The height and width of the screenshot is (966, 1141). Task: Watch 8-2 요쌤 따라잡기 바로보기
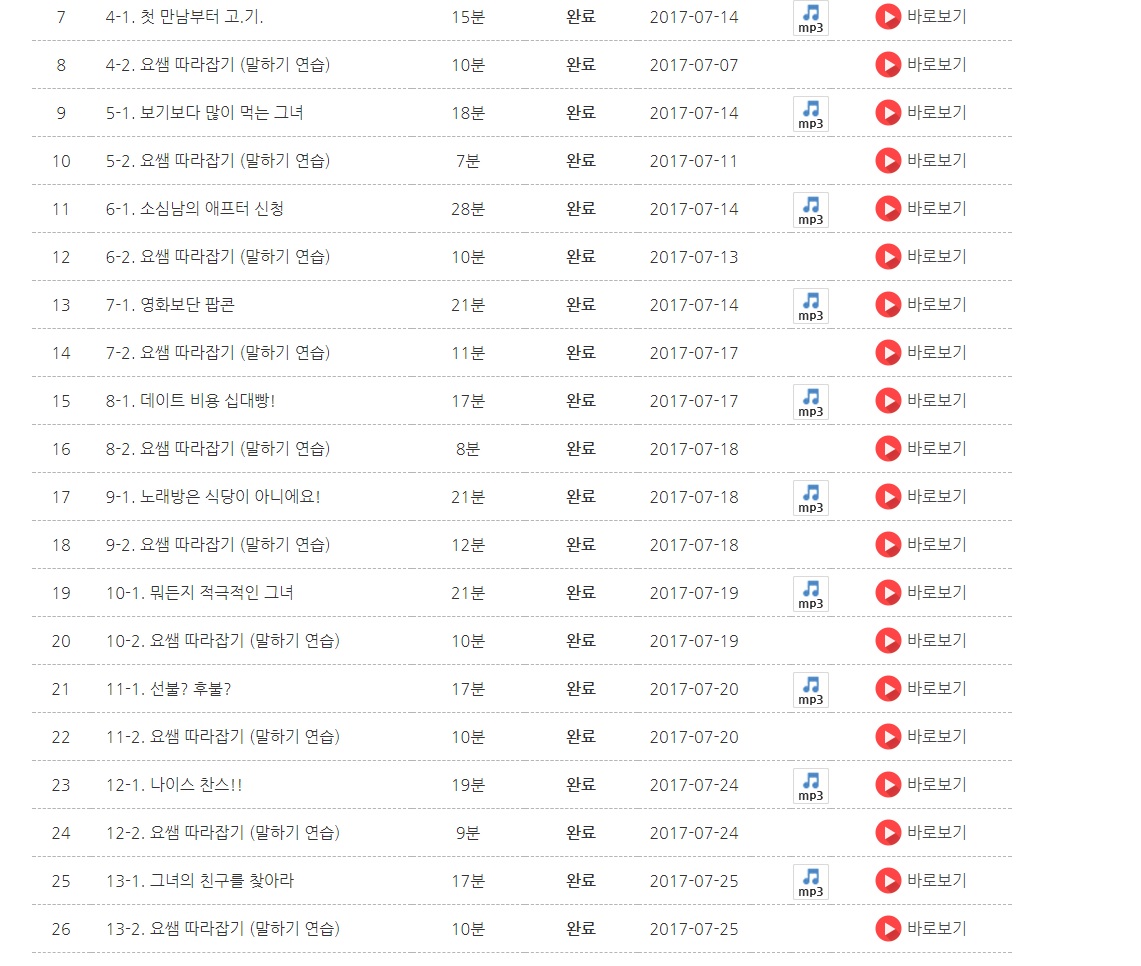pyautogui.click(x=921, y=449)
